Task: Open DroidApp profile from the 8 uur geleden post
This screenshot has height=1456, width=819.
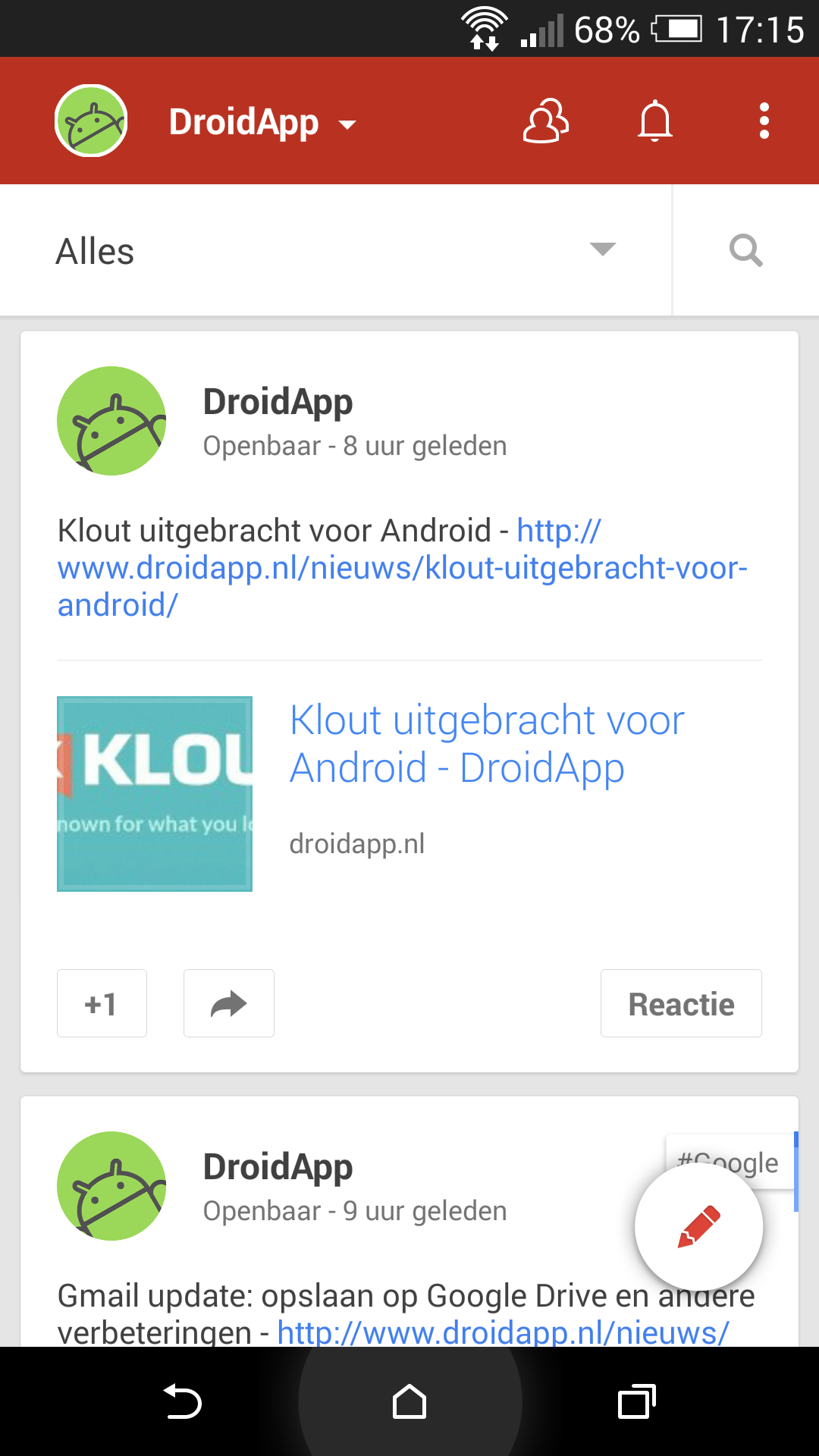Action: click(111, 421)
